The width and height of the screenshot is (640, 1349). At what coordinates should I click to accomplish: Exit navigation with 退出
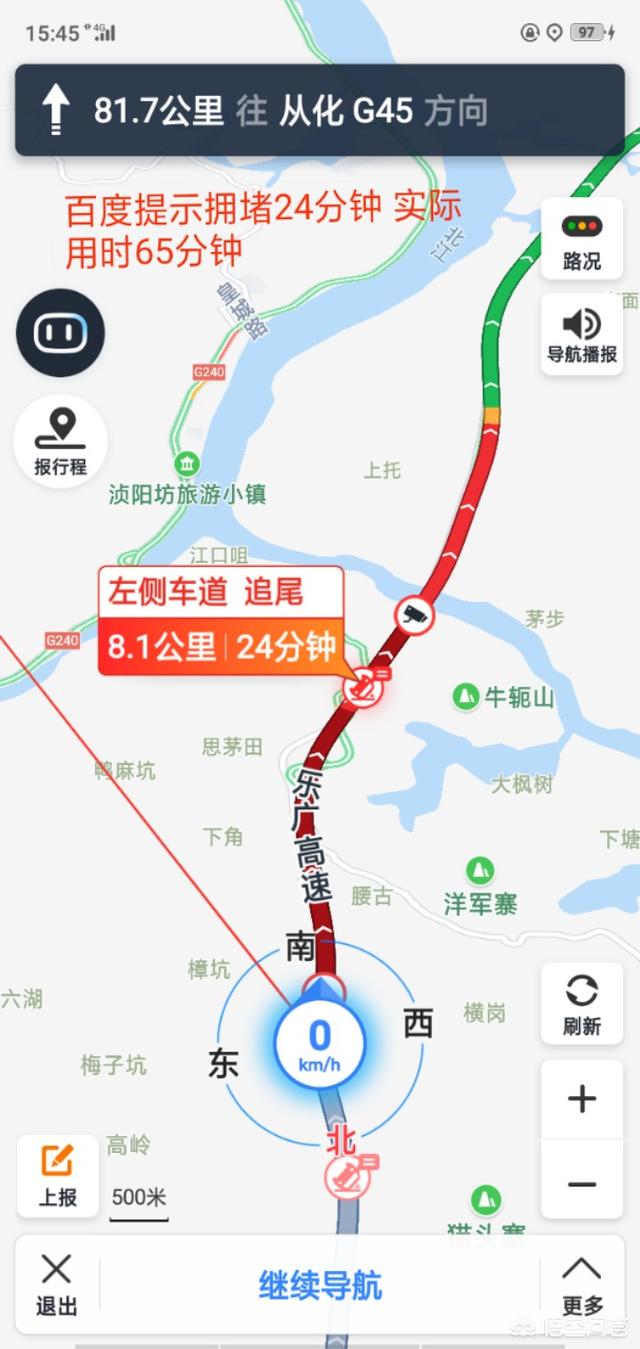click(57, 1285)
